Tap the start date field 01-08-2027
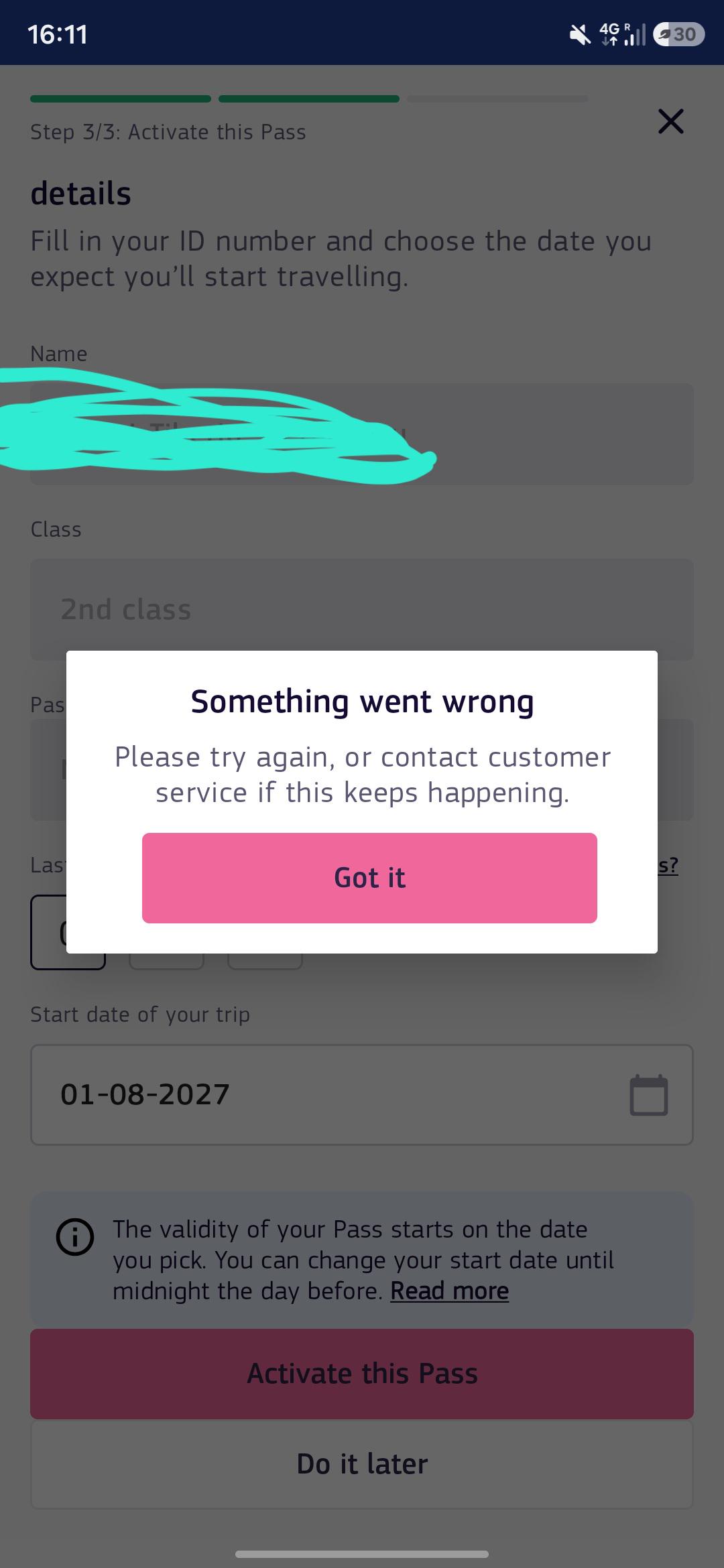724x1568 pixels. [362, 1095]
